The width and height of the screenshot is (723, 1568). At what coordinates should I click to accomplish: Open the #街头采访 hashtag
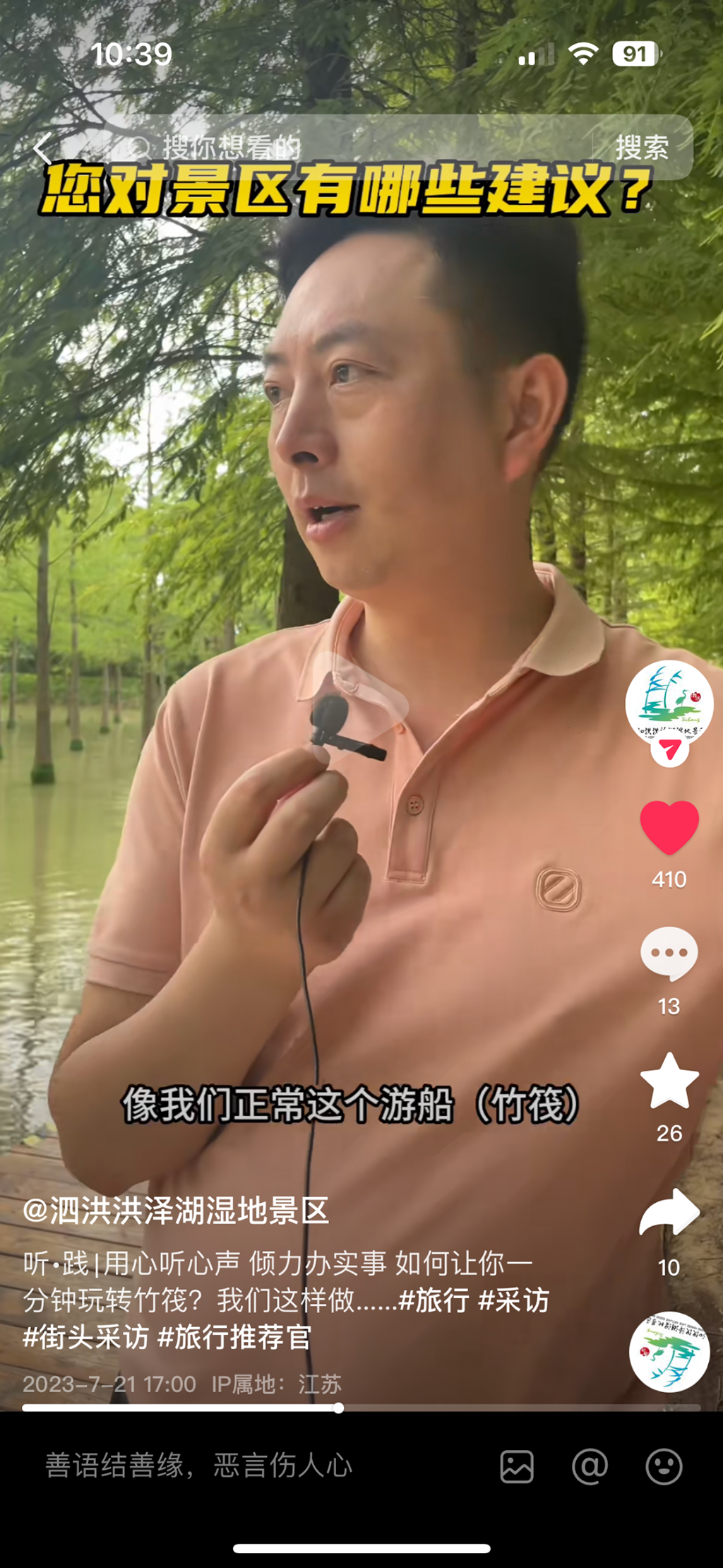pos(86,1337)
